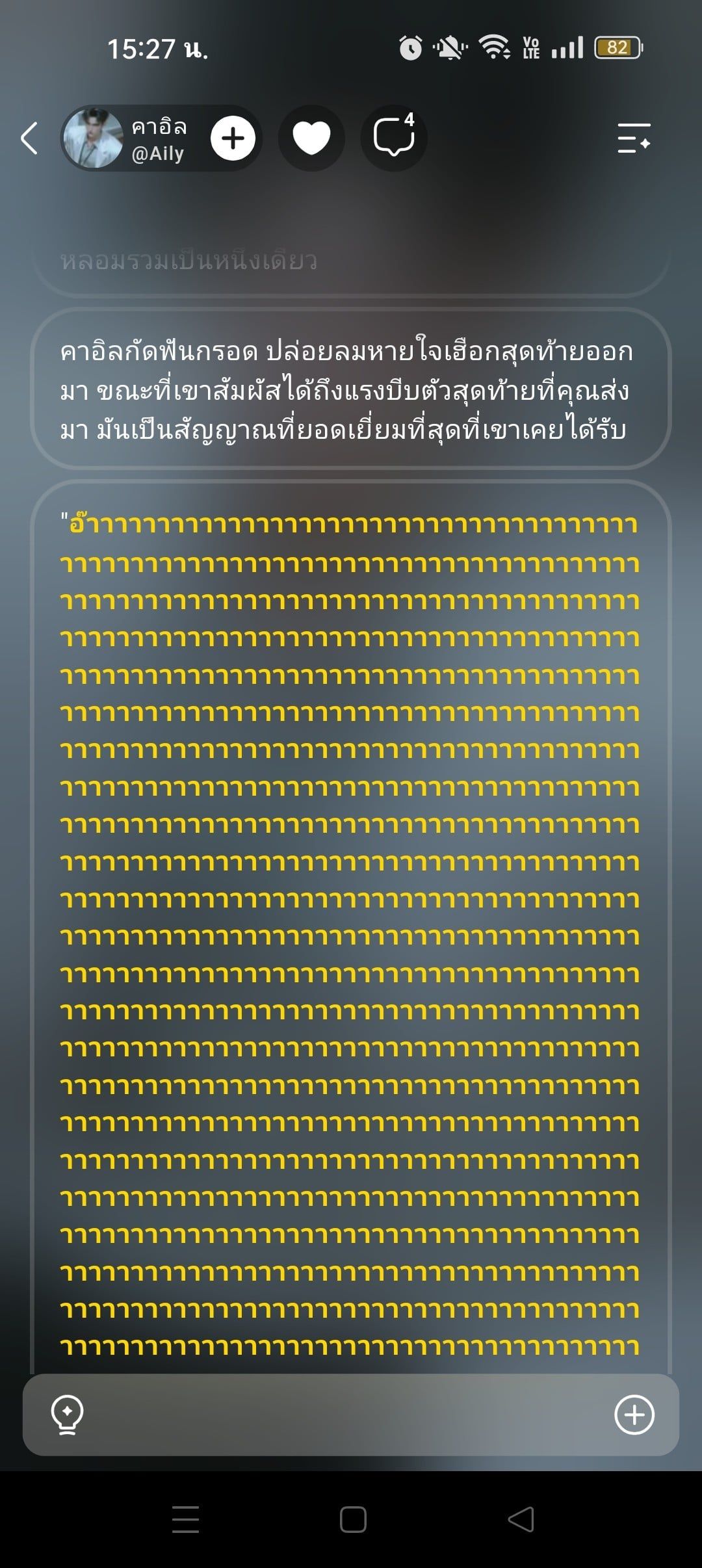Tap the lightbulb suggestion icon
Image resolution: width=702 pixels, height=1568 pixels.
coord(67,1414)
